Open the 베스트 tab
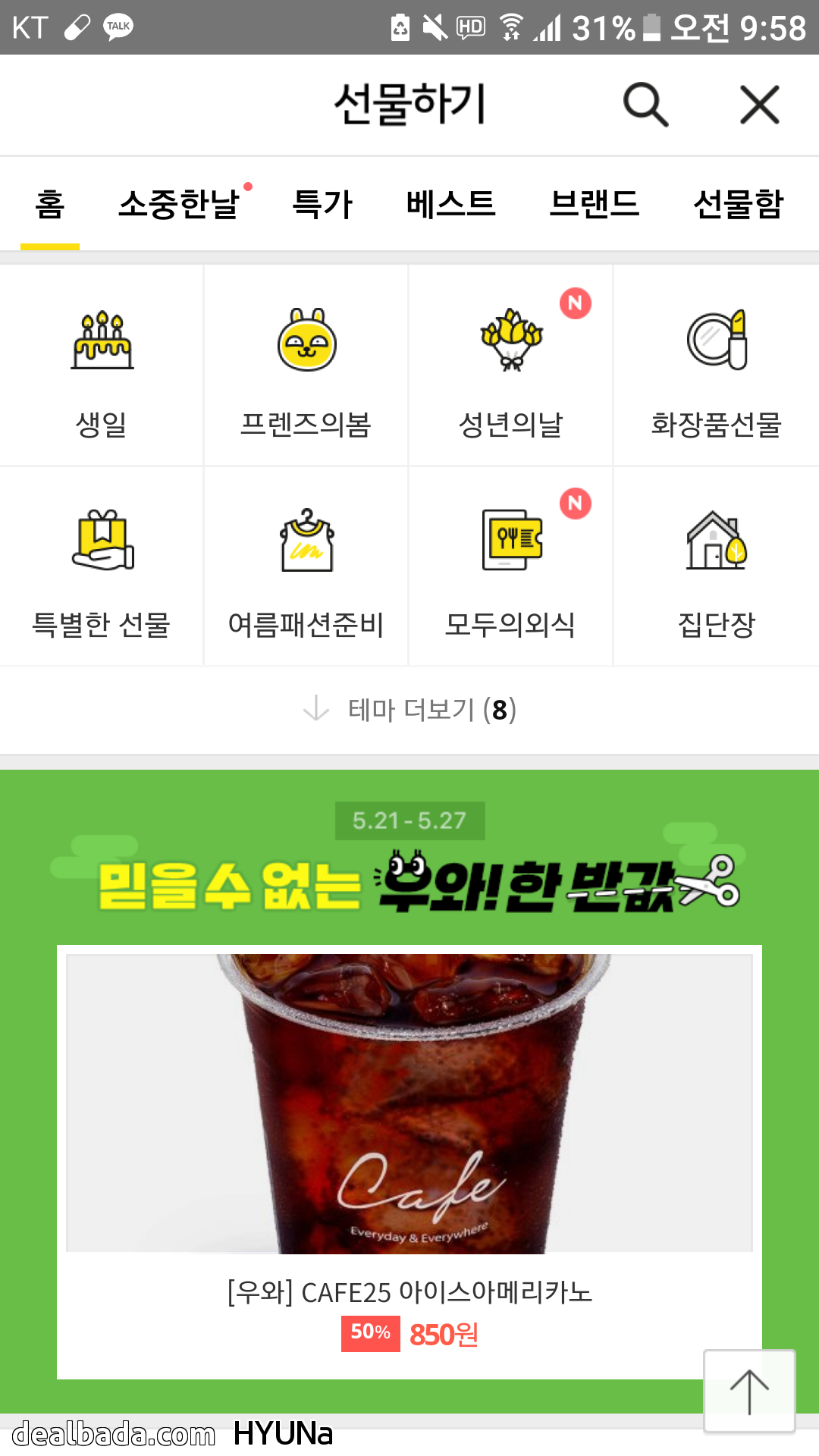 [450, 204]
